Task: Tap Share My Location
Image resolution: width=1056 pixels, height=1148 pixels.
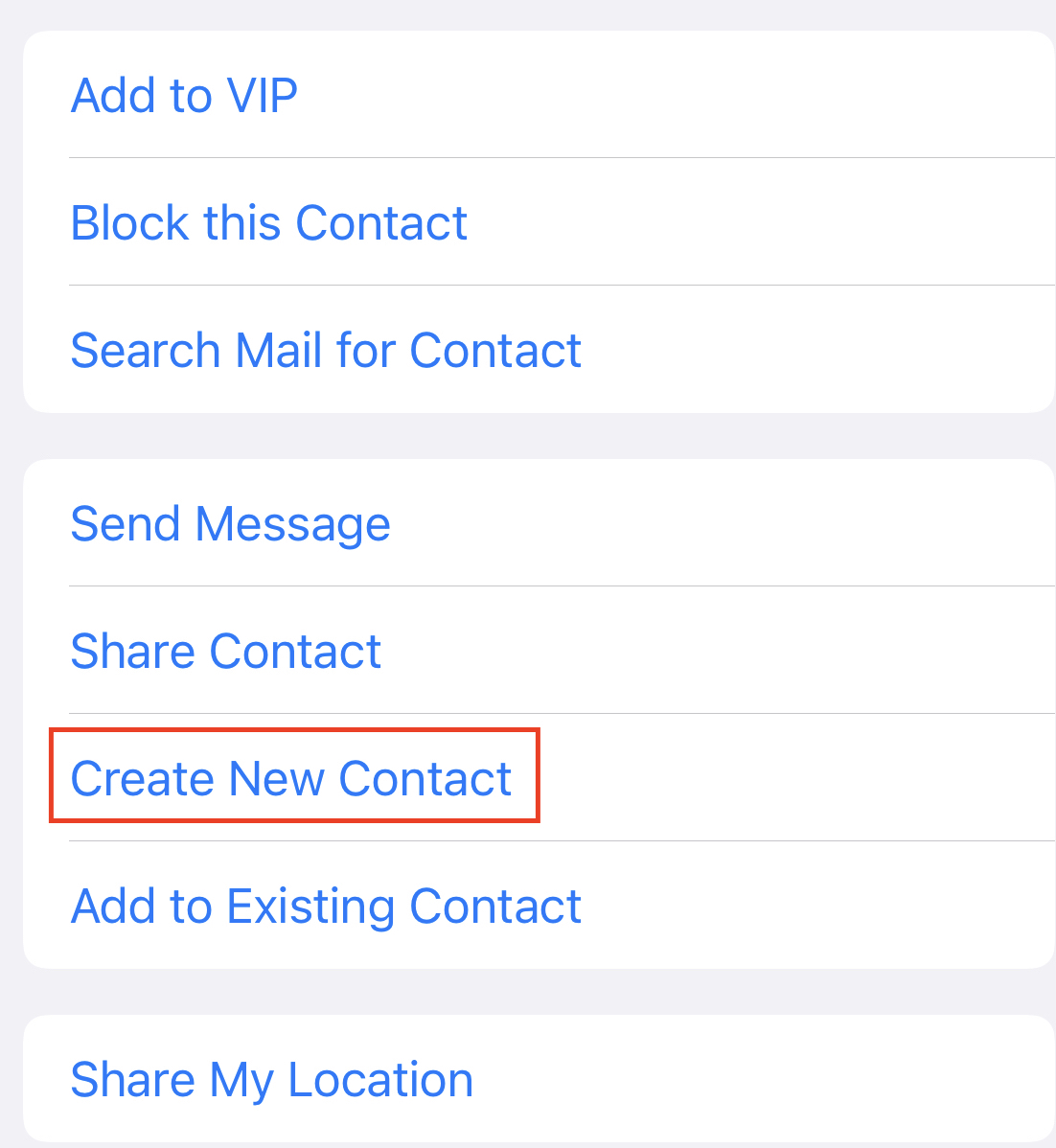Action: 272,1079
